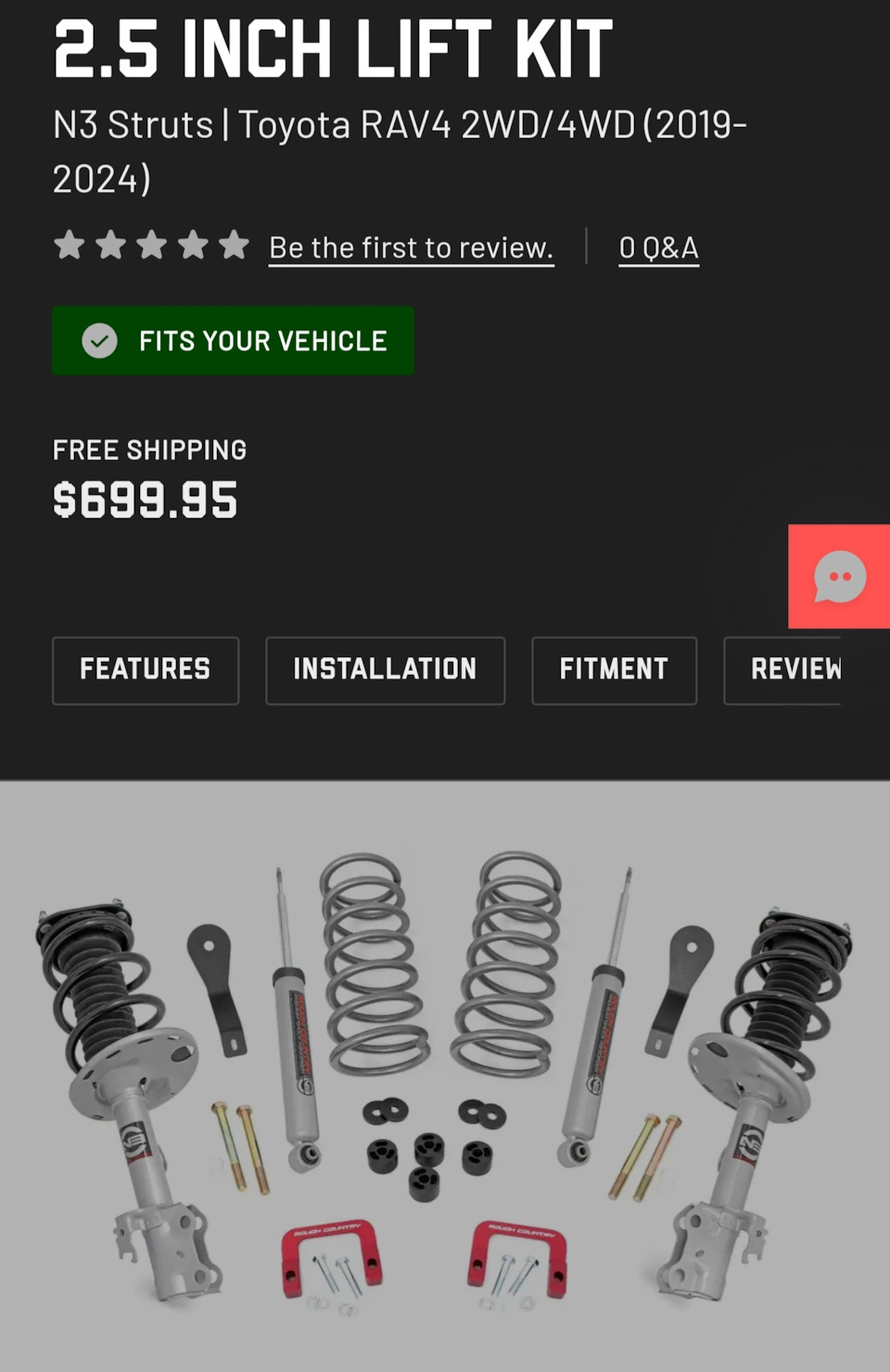Viewport: 890px width, 1372px height.
Task: Open the 'Be the first to review' link
Action: tap(411, 248)
